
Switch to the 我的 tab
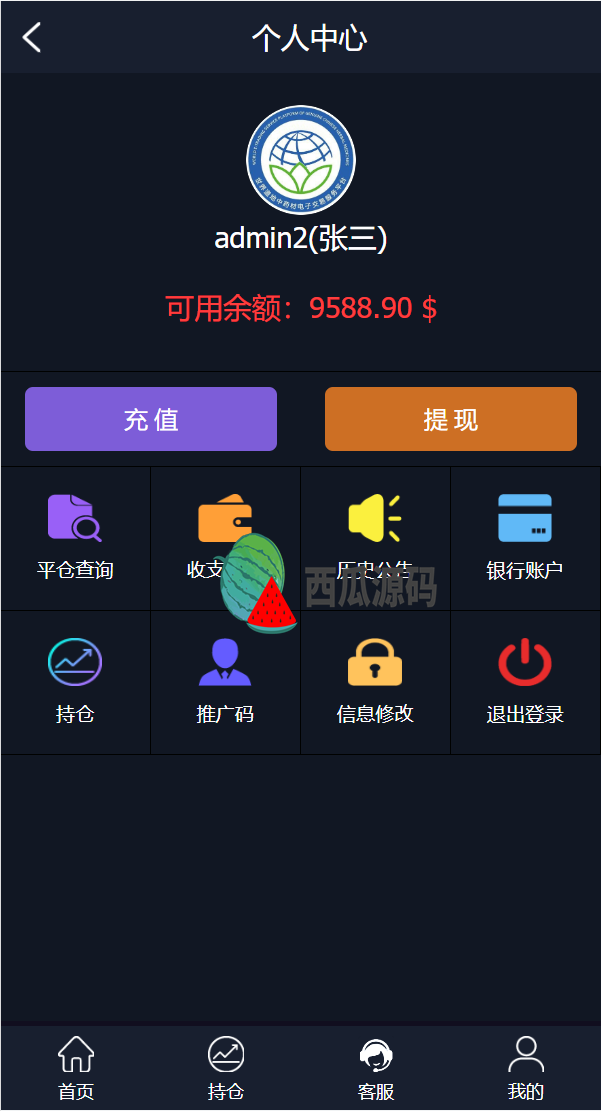click(x=526, y=1068)
